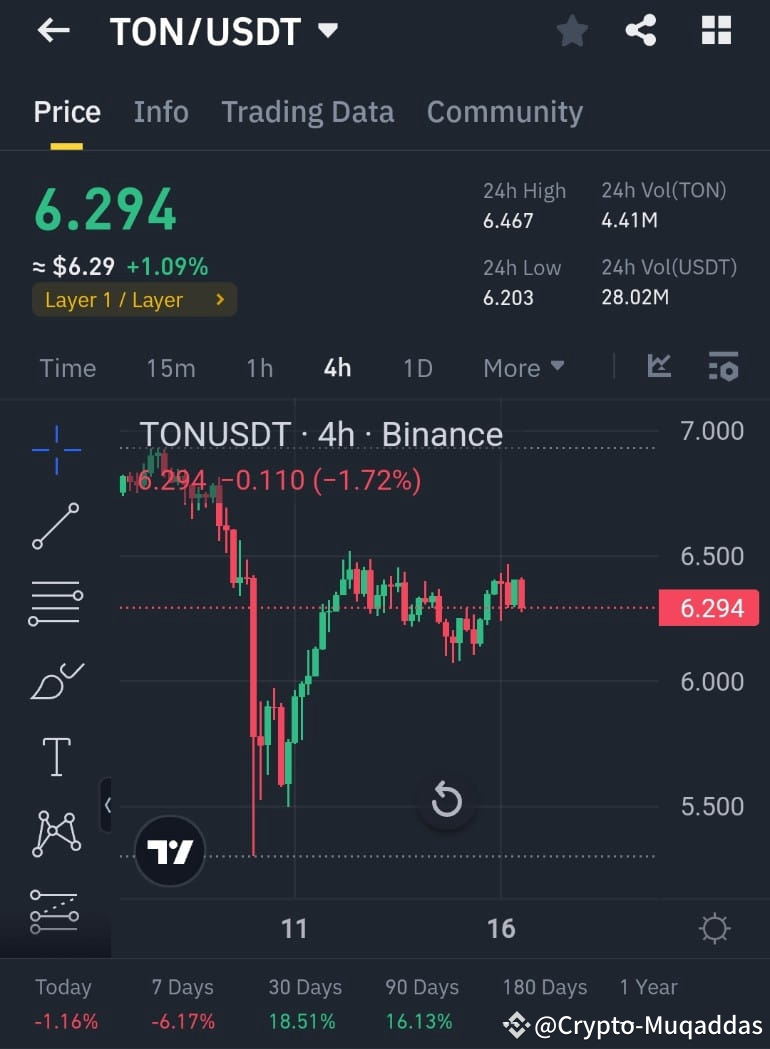The height and width of the screenshot is (1049, 770).
Task: Open the XABCD pattern tool
Action: point(55,833)
